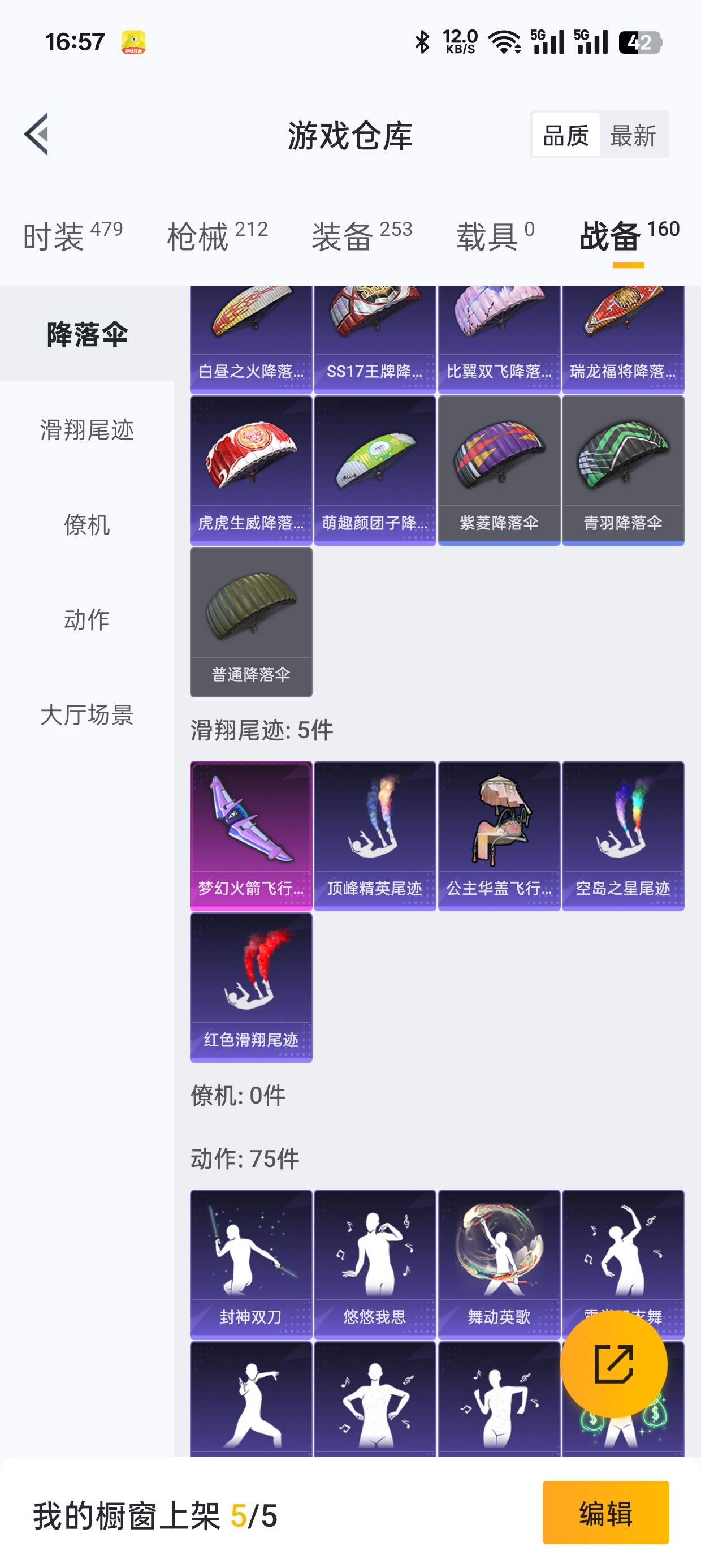Sort items by 最新
This screenshot has width=701, height=1568.
[633, 135]
